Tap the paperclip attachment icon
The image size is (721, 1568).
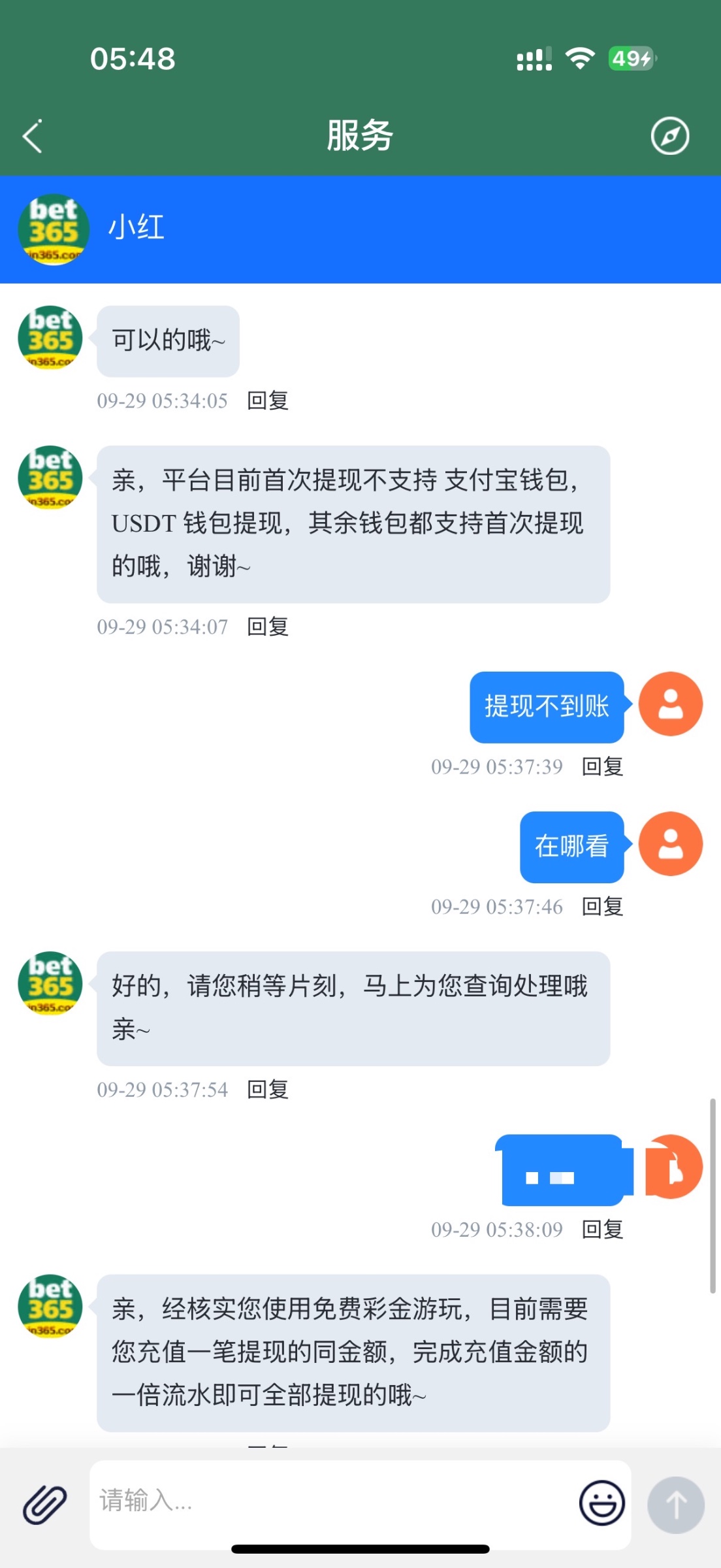pos(44,1504)
